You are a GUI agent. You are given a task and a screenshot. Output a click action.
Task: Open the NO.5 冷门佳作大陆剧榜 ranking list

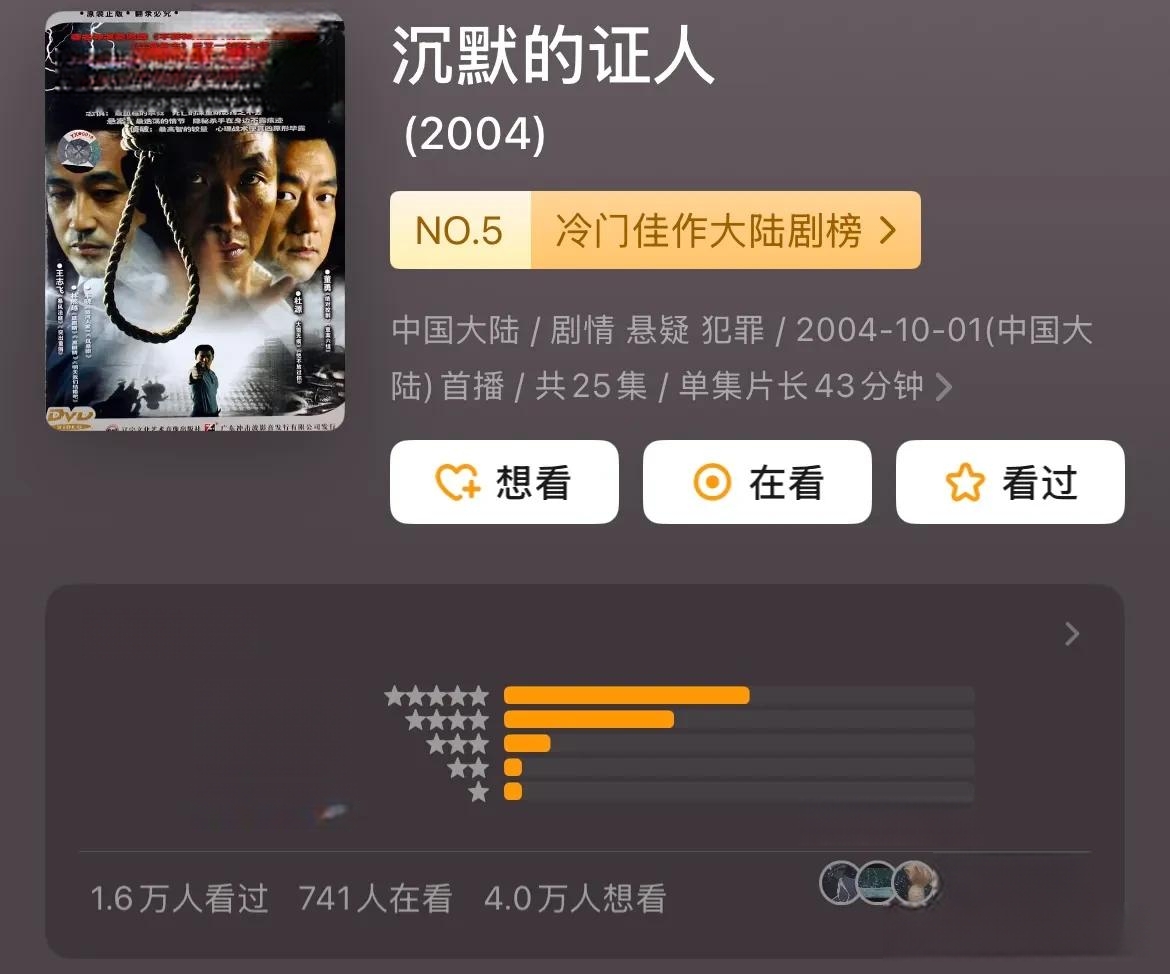655,231
